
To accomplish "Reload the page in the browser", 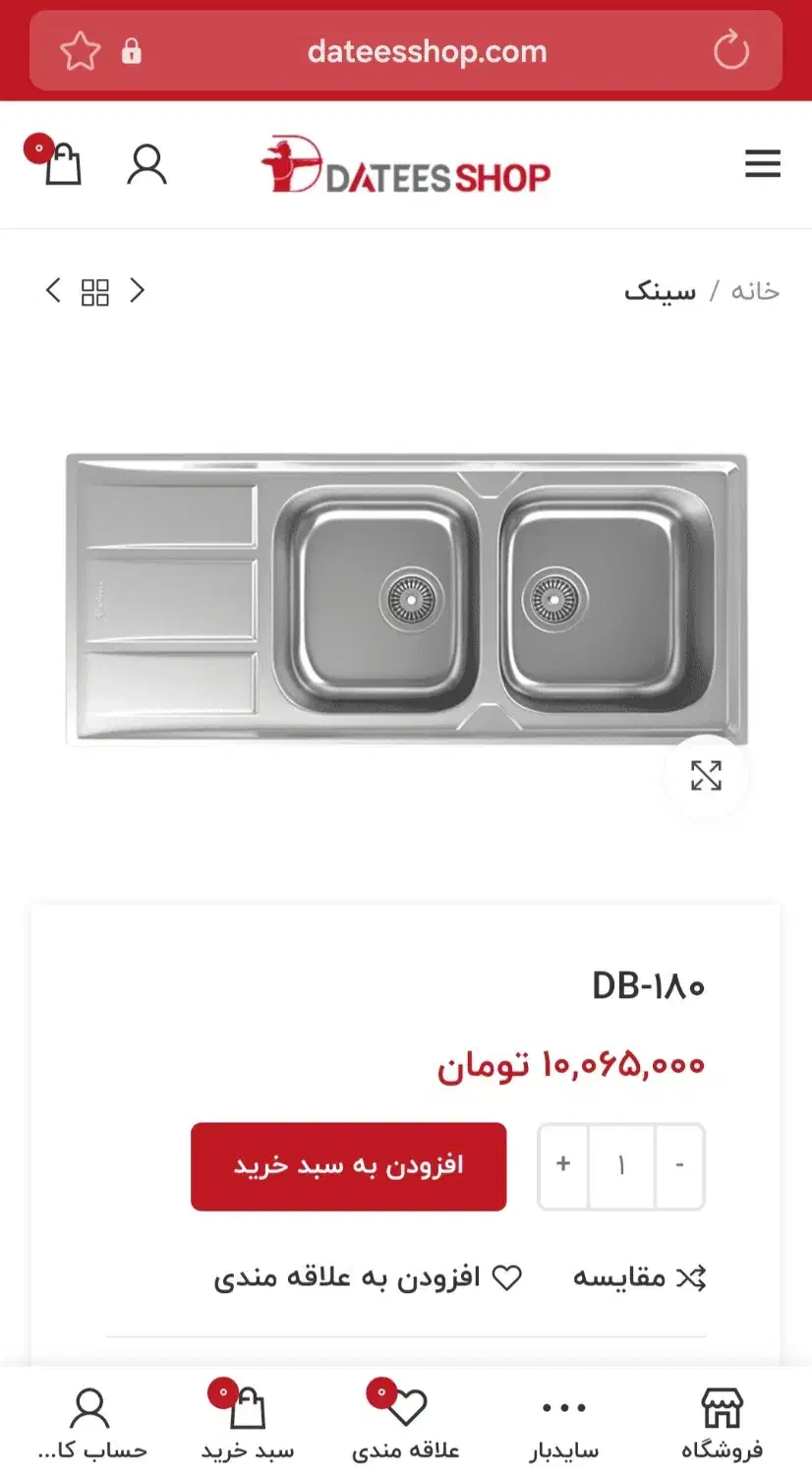I will tap(730, 50).
